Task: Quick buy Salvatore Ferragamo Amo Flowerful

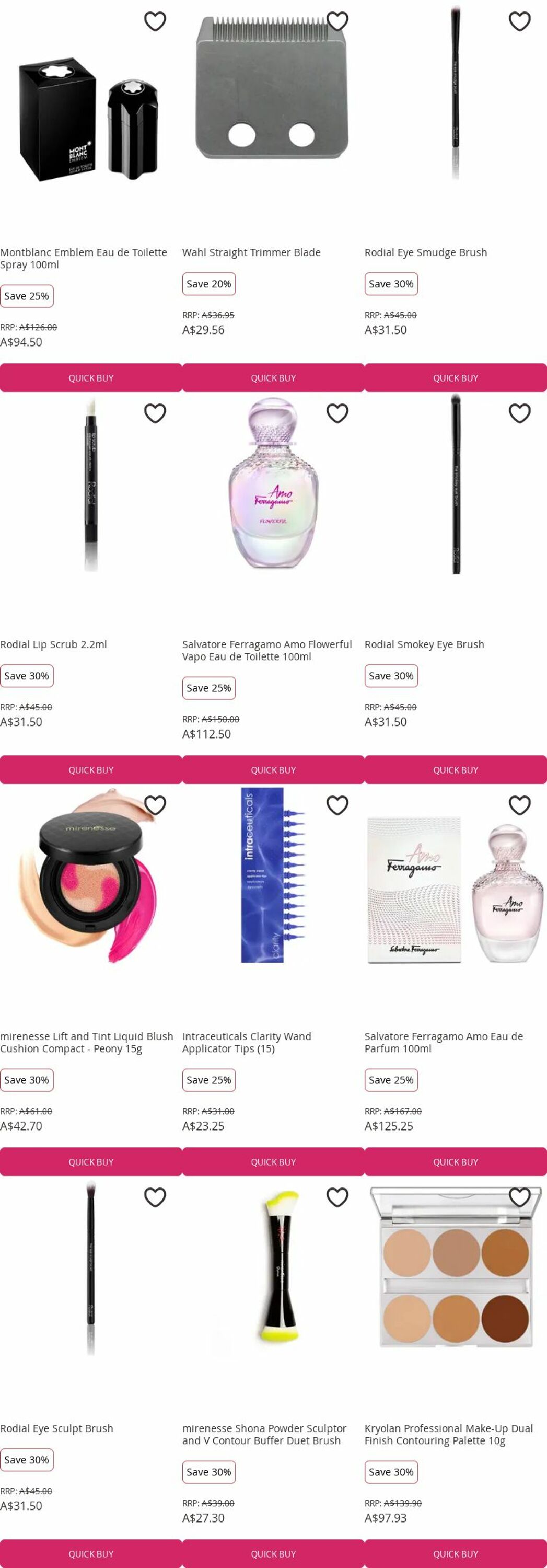Action: point(273,770)
